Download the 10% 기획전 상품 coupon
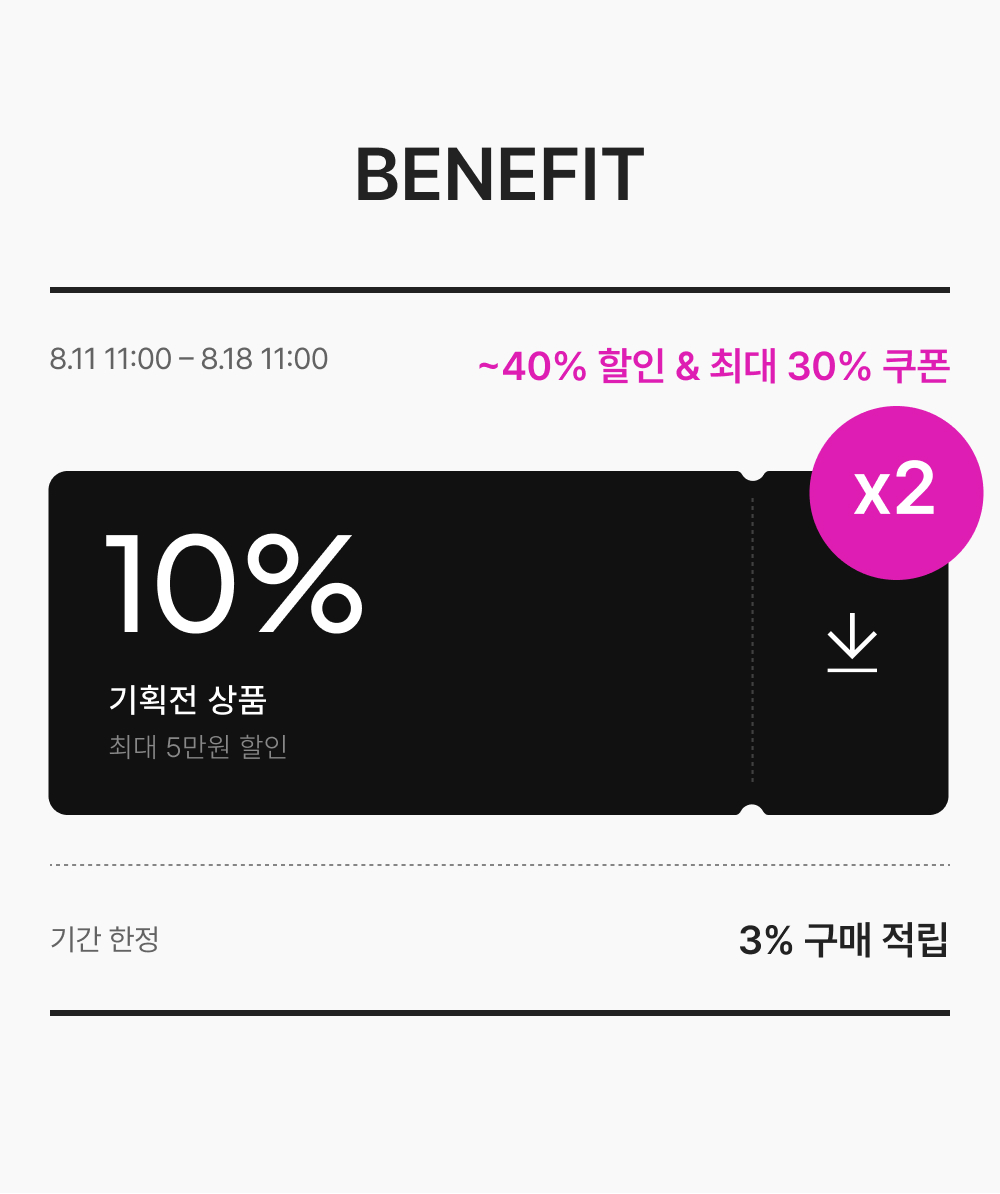The image size is (1000, 1194). 851,643
